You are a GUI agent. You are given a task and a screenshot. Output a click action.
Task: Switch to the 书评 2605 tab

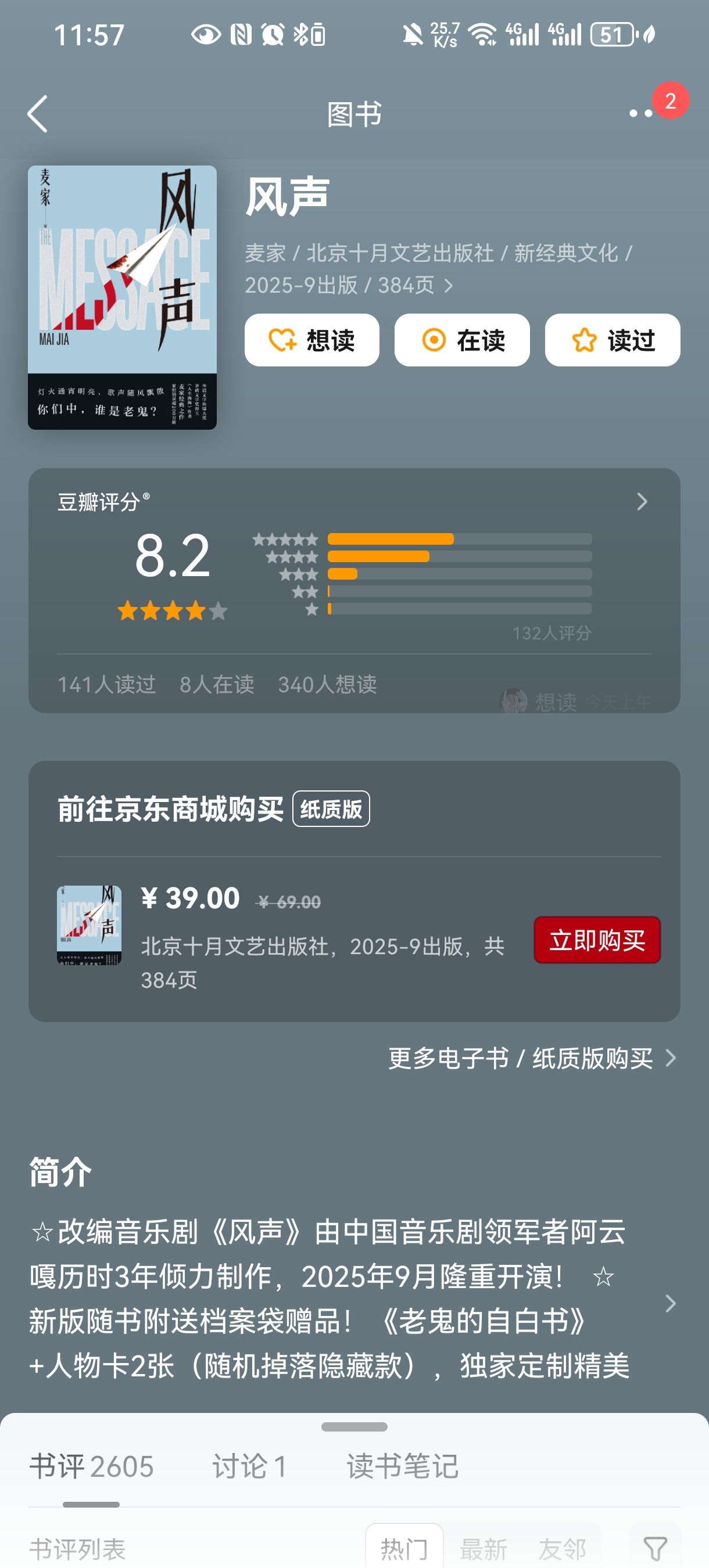coord(91,1466)
